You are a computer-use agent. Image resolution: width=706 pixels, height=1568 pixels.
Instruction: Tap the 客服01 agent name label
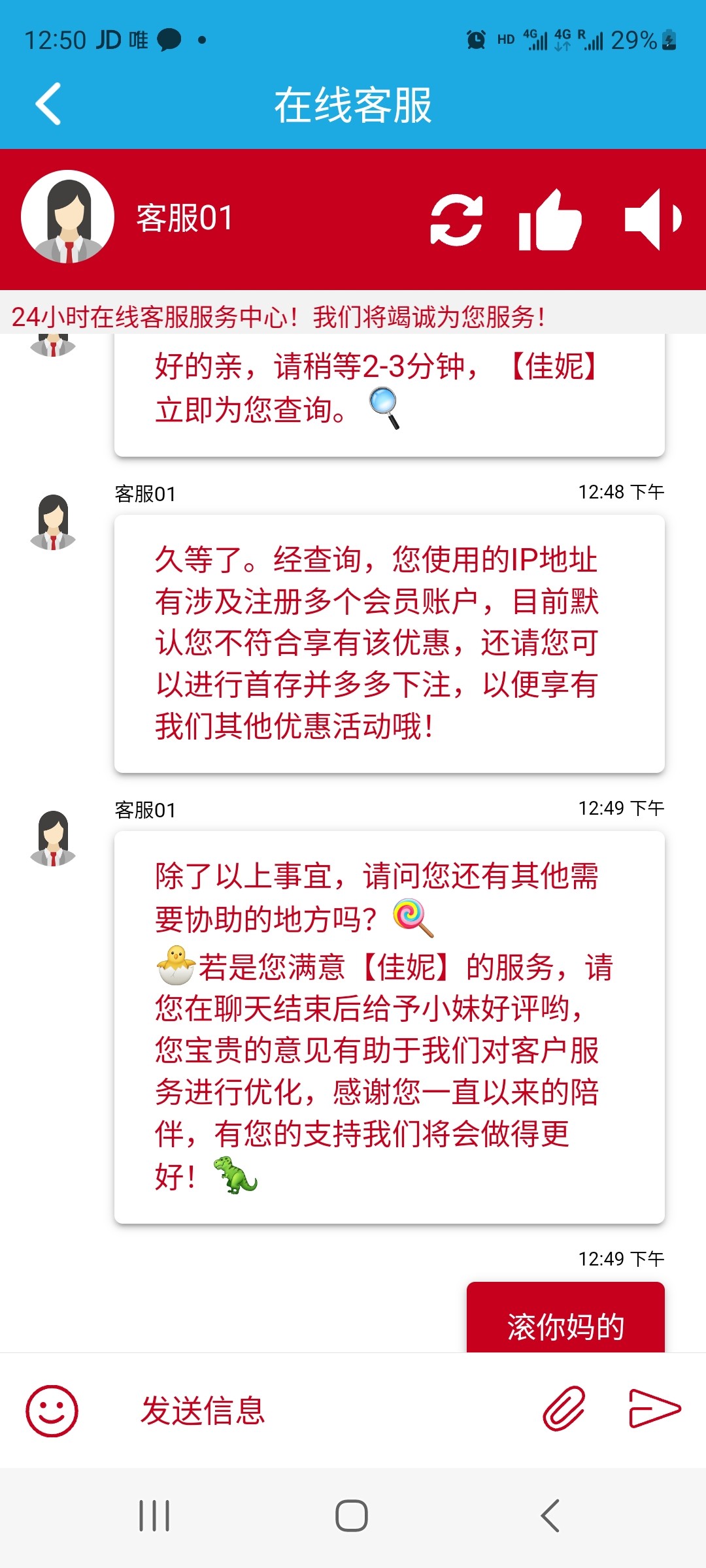point(183,220)
